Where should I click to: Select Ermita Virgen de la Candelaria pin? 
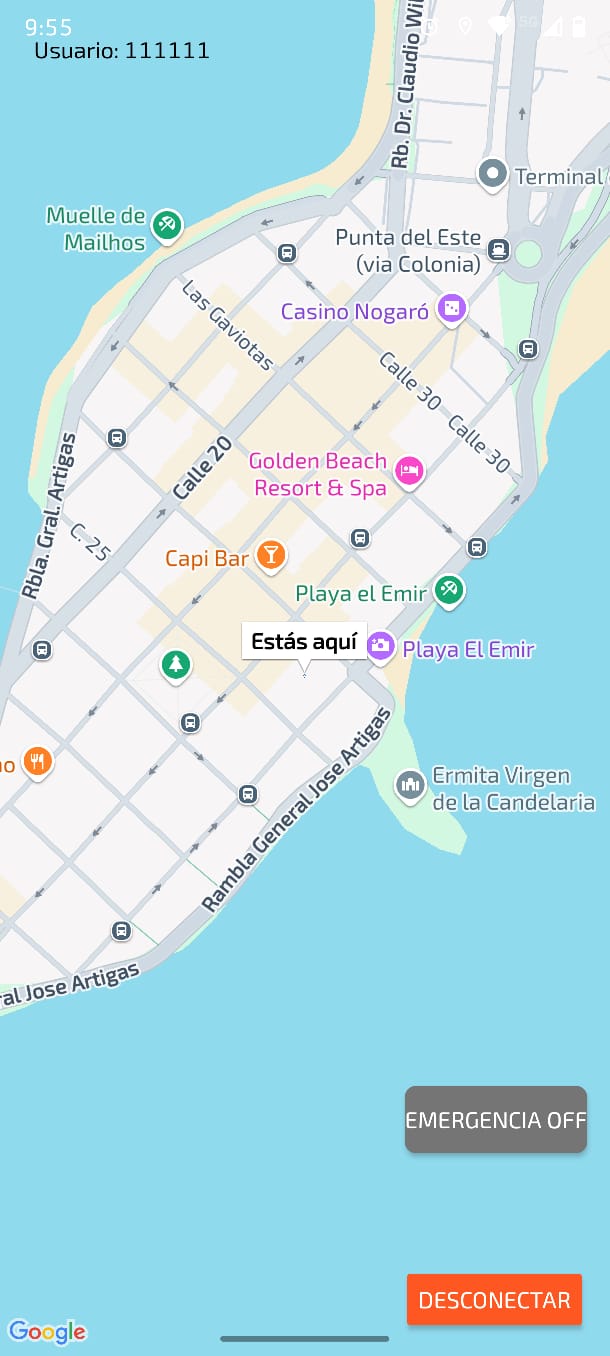point(410,785)
